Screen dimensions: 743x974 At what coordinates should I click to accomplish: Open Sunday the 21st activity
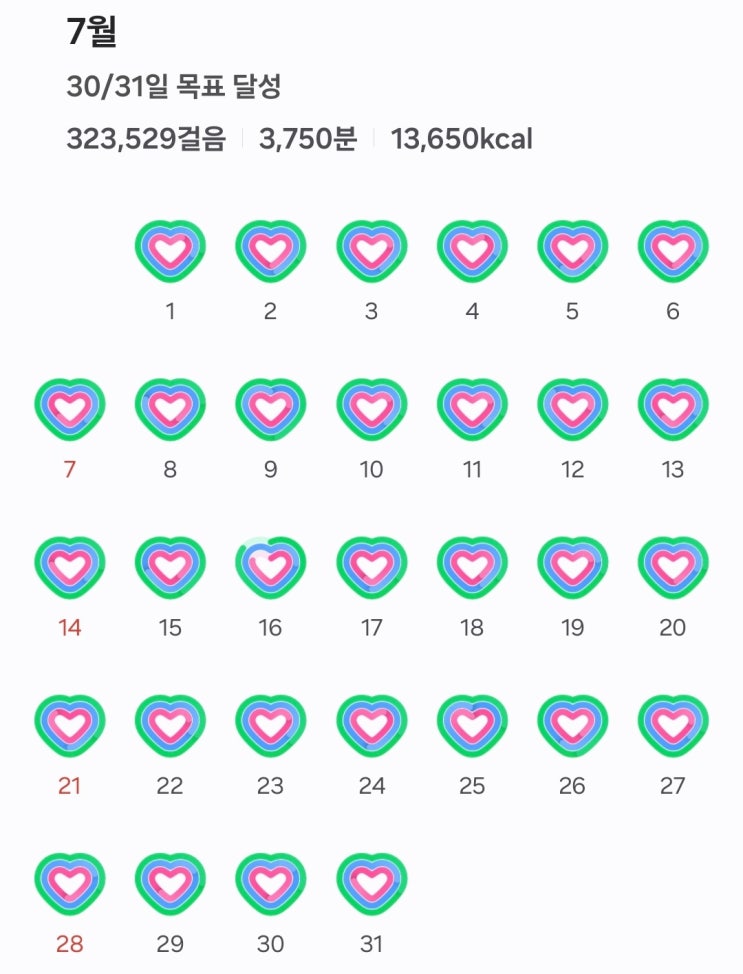pos(69,727)
